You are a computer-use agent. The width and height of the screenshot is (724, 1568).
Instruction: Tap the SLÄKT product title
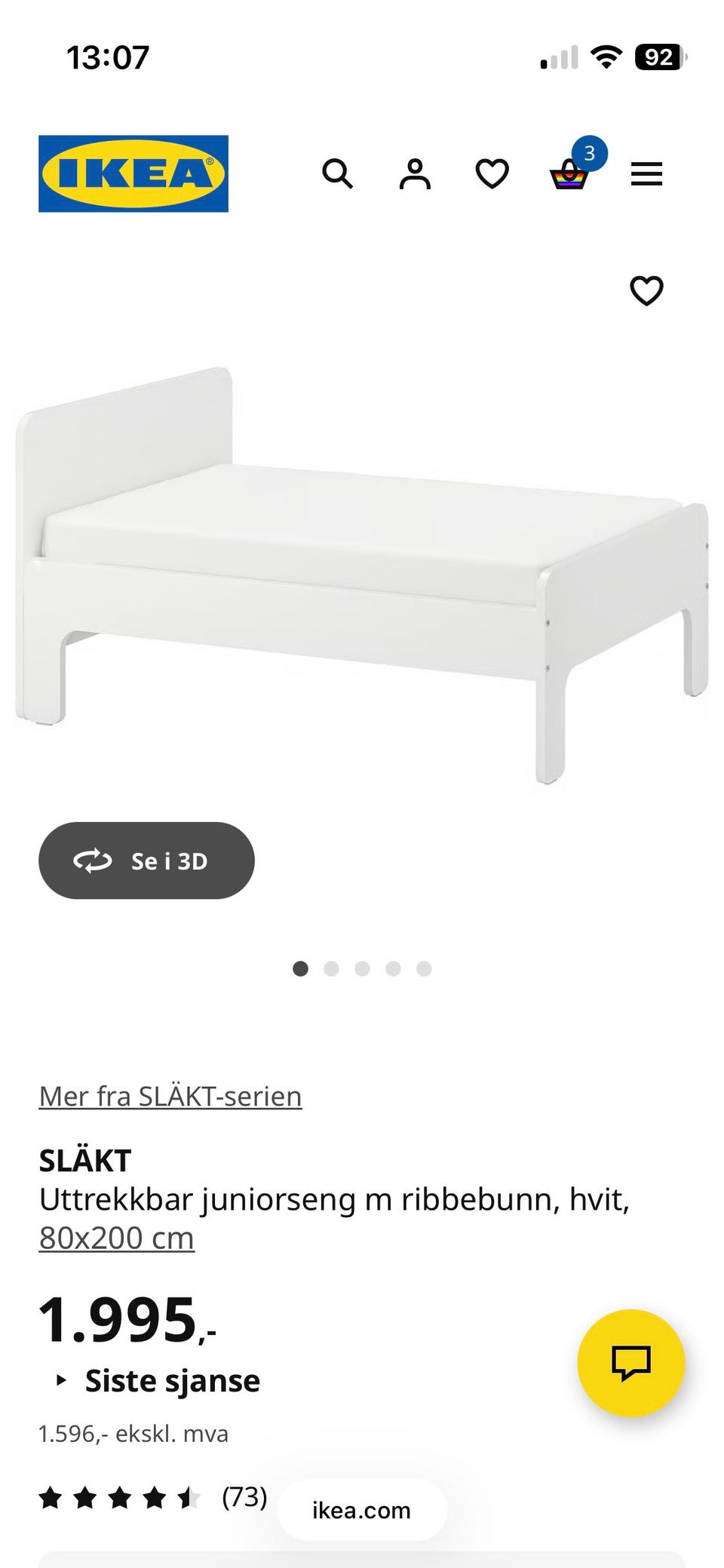pos(84,1161)
